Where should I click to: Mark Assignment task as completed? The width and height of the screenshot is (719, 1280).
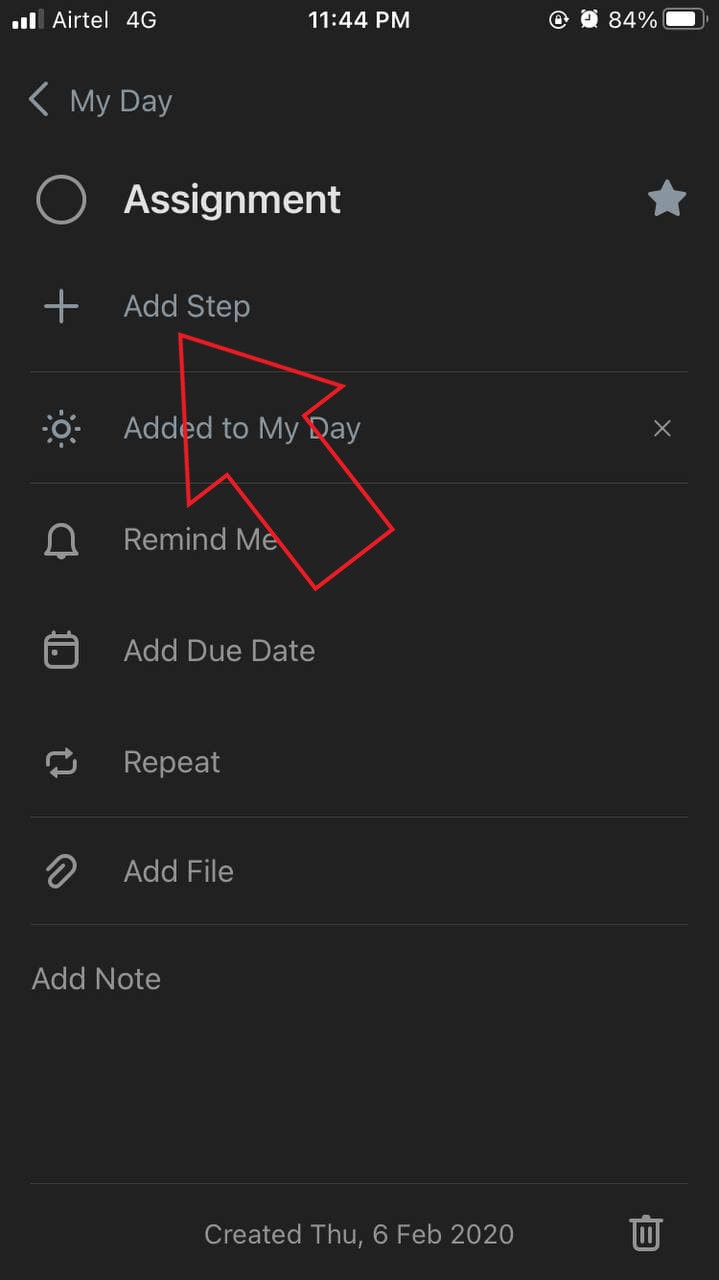click(61, 200)
